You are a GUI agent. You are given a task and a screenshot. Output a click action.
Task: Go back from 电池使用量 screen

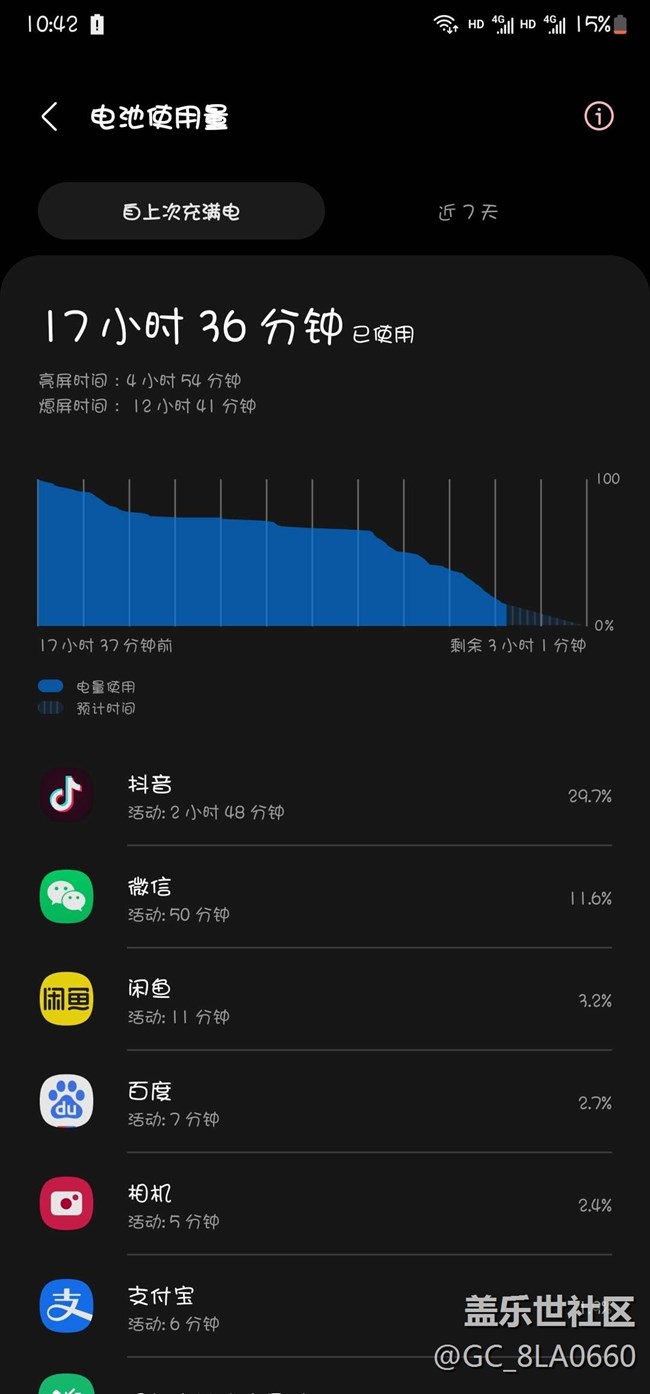(x=49, y=117)
